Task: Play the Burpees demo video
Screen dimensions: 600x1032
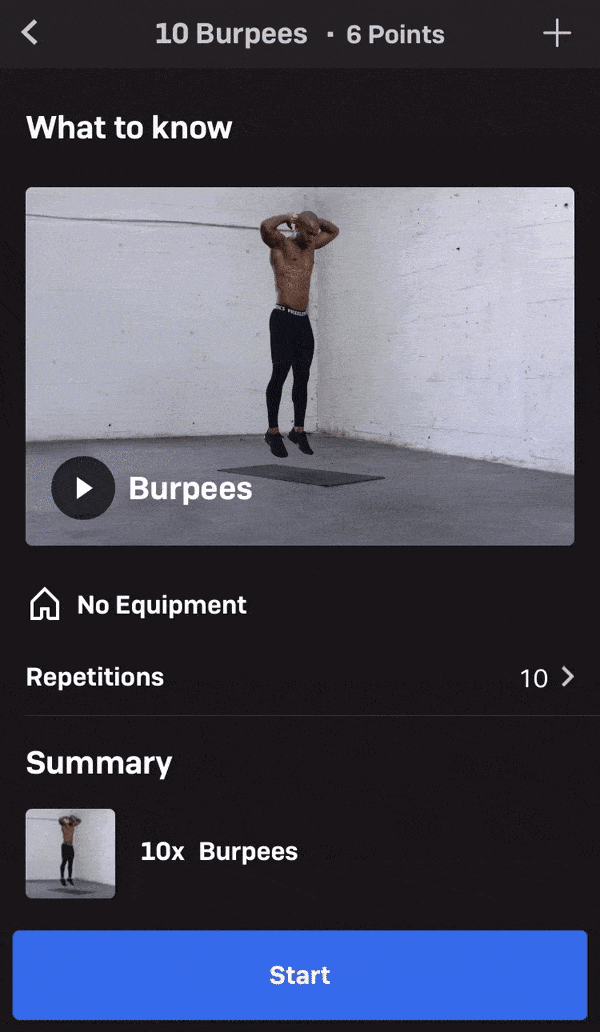Action: pyautogui.click(x=83, y=488)
